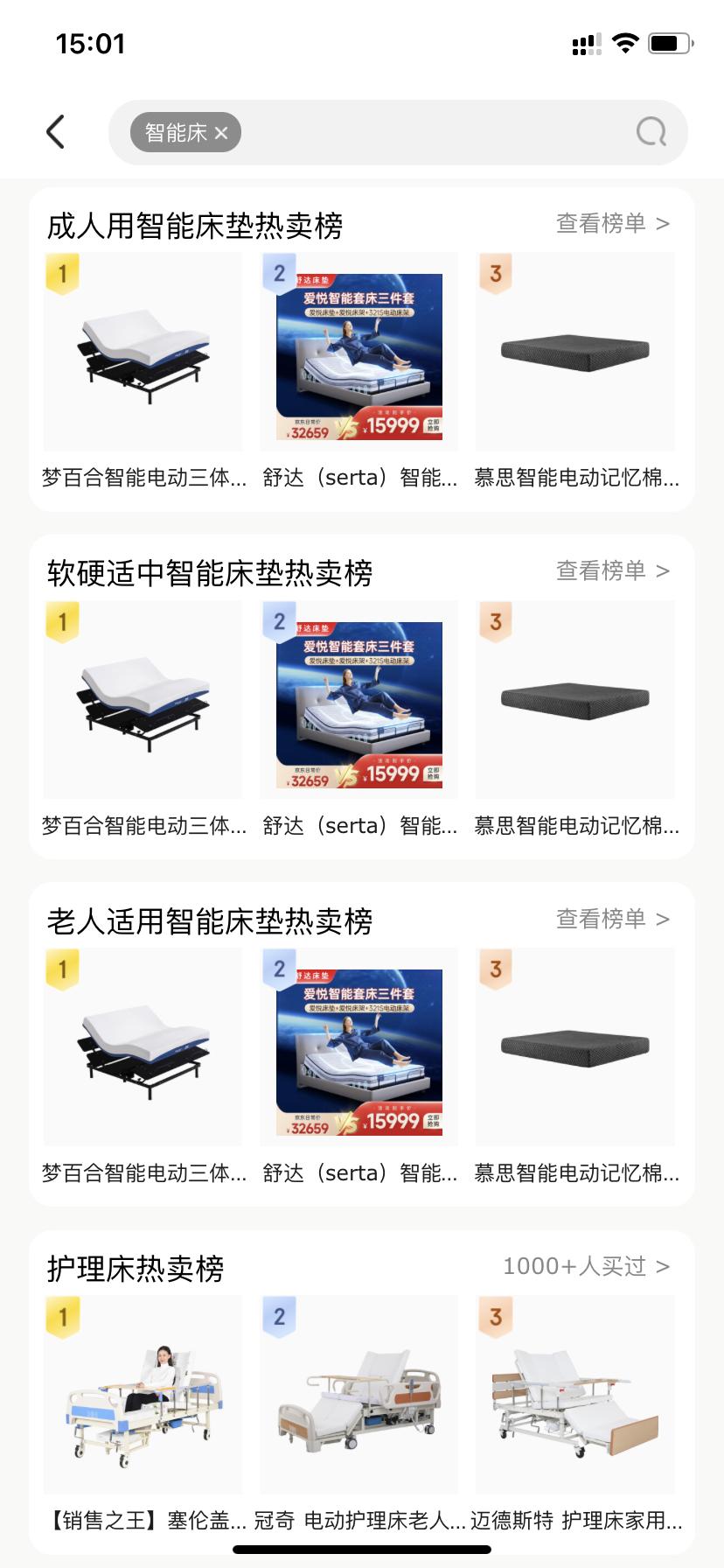724x1568 pixels.
Task: Select rank 2 舒达 serta in 软硬适中 list
Action: click(359, 699)
